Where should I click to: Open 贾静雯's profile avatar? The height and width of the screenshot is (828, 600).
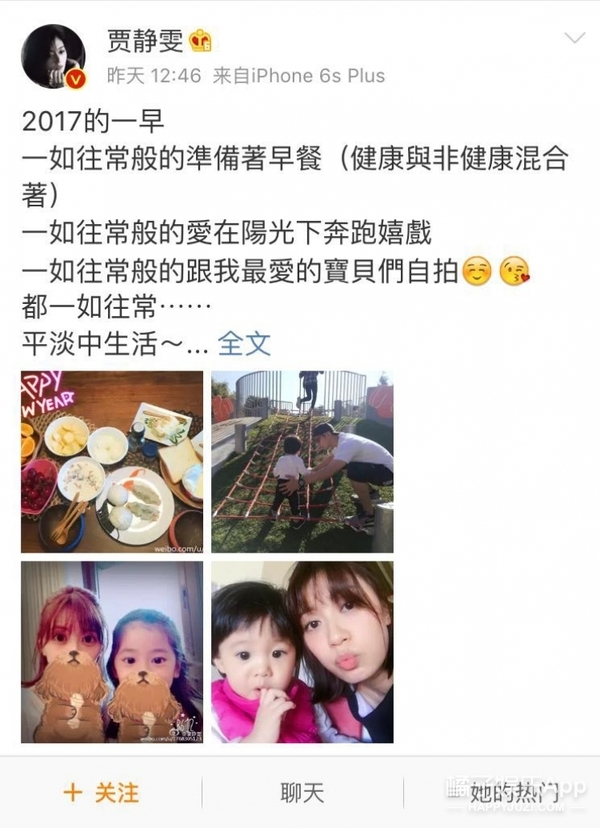(53, 56)
